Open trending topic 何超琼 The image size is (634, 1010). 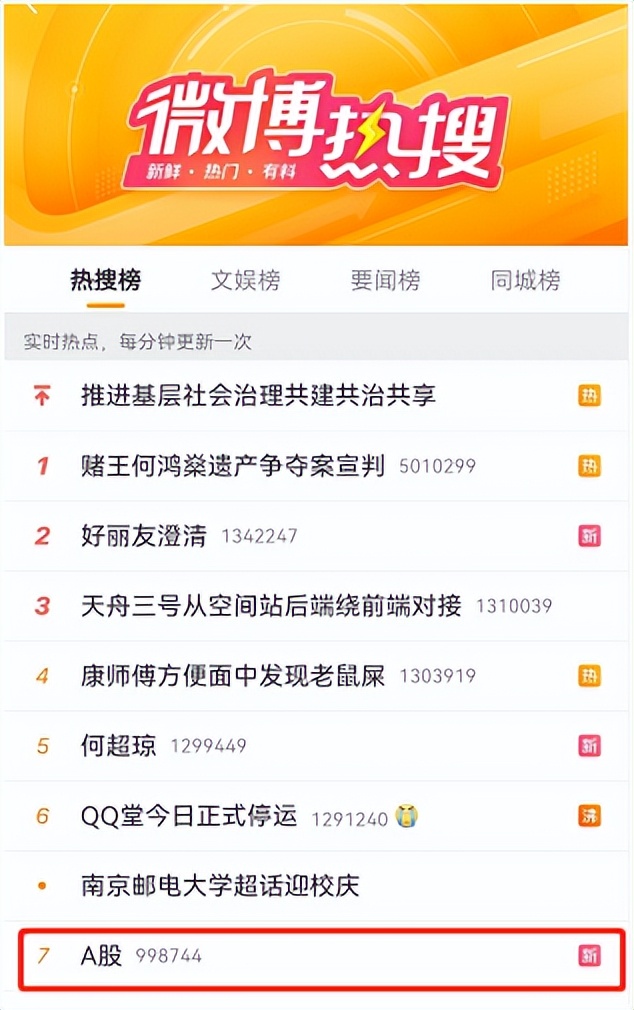[x=118, y=746]
